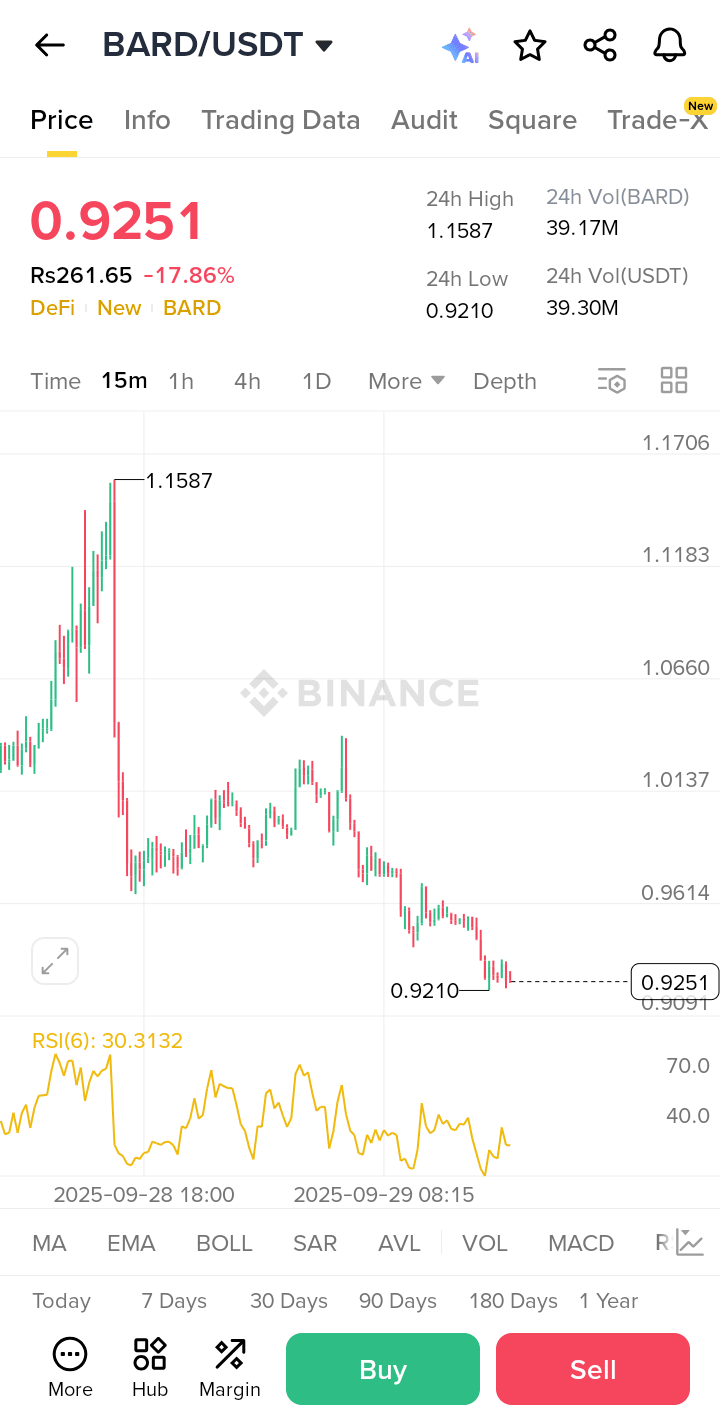Select the 1h chart interval

point(181,381)
